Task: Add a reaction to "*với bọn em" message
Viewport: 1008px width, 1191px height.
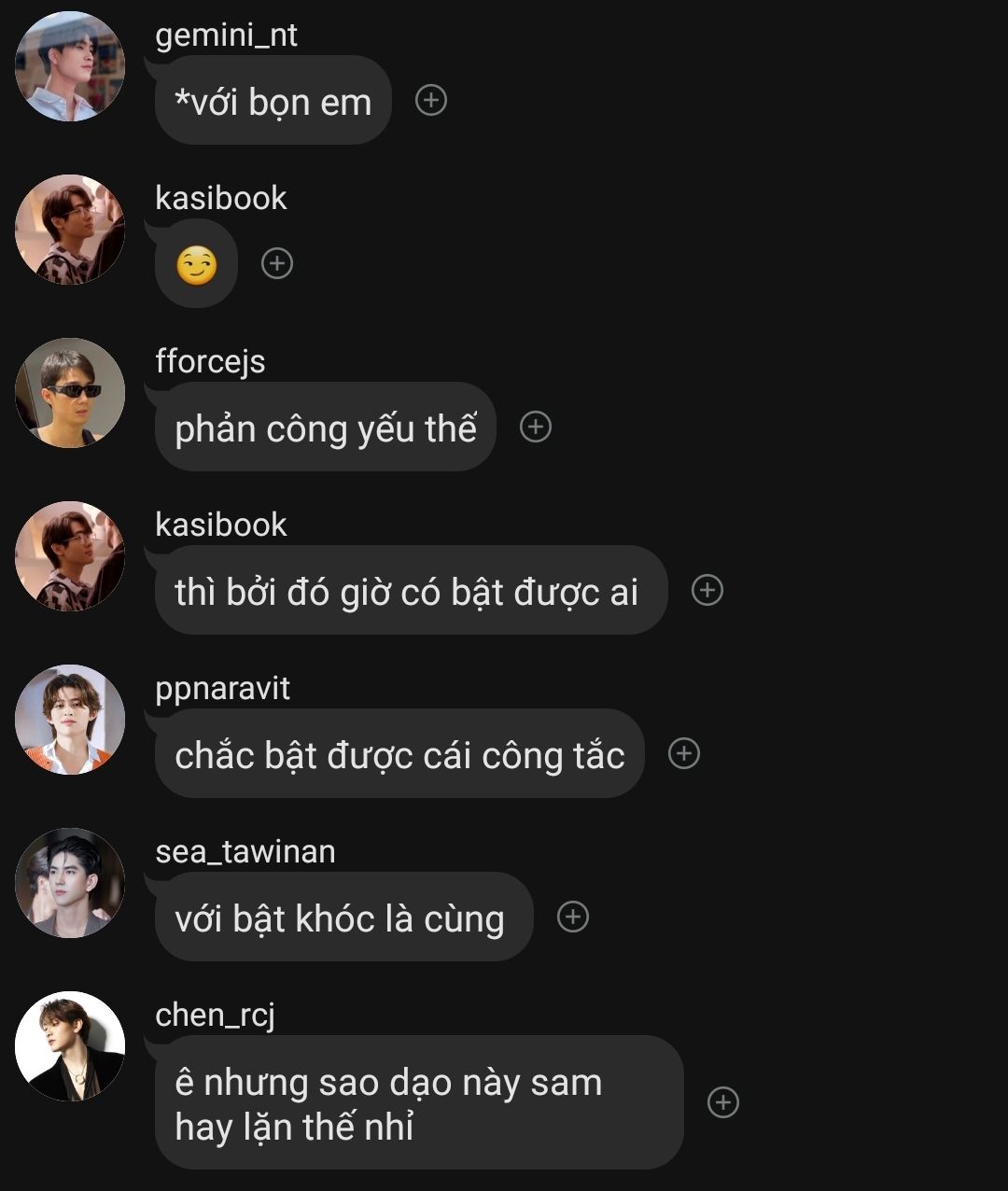Action: click(430, 100)
